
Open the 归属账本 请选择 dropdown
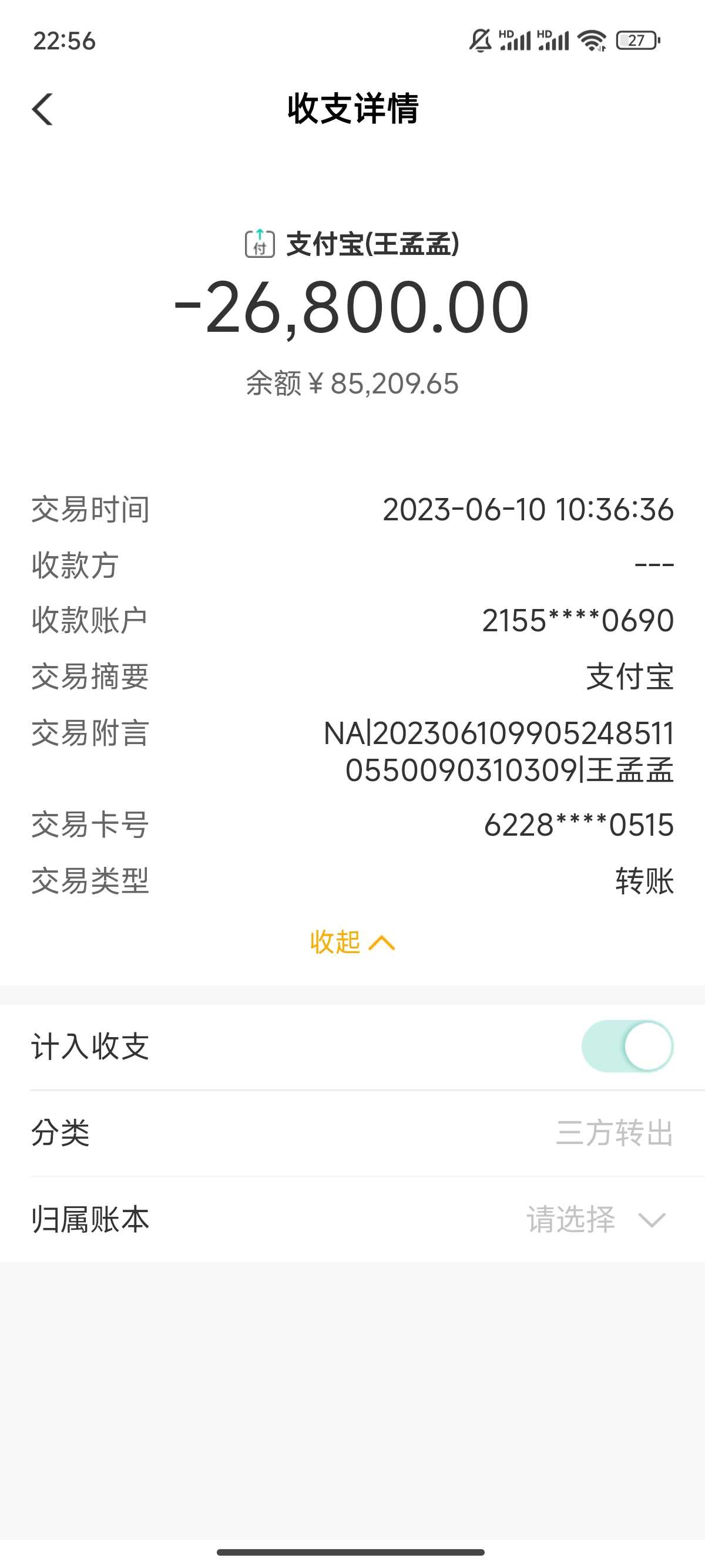pyautogui.click(x=597, y=1220)
